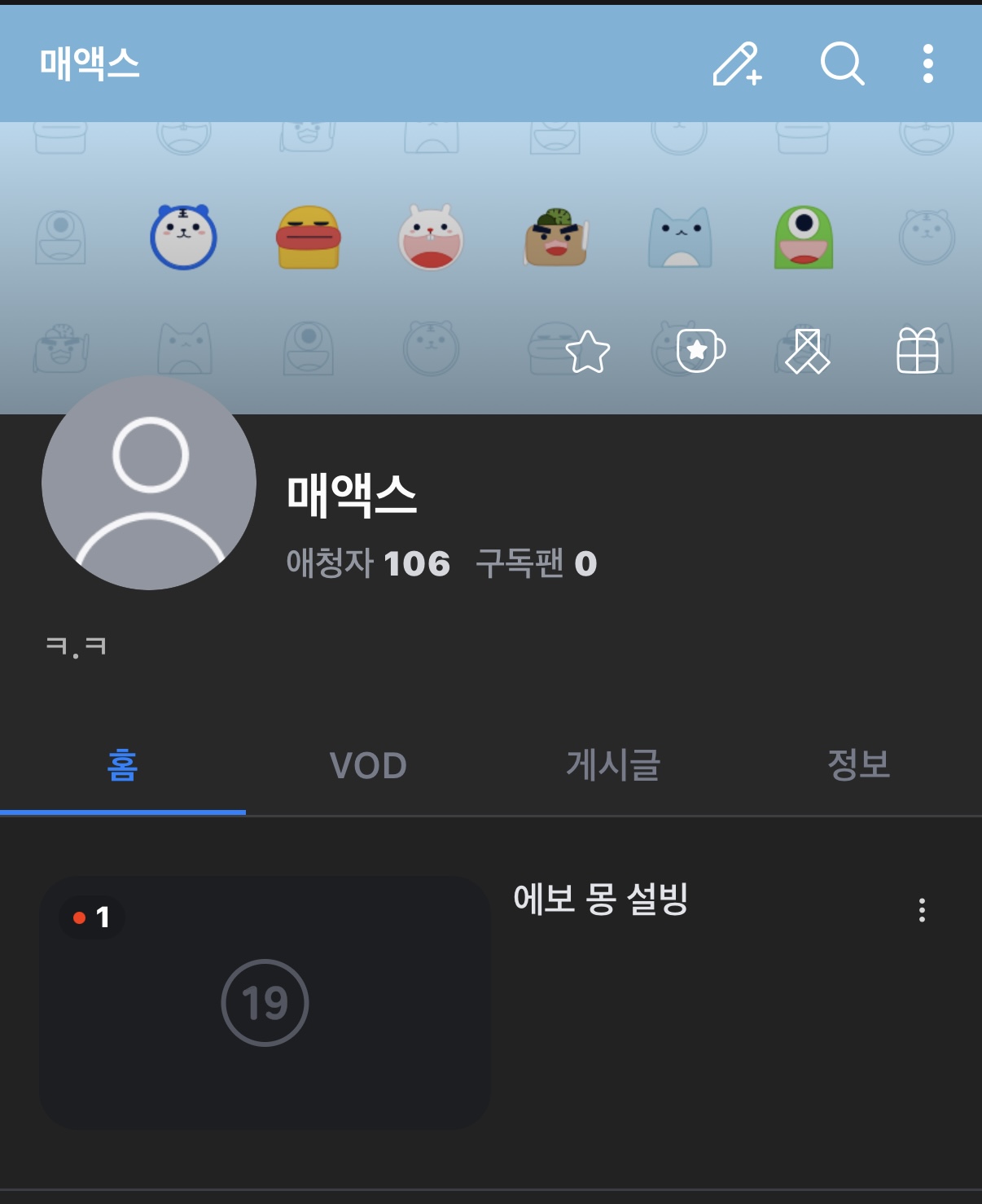Viewport: 982px width, 1204px height.
Task: Open the search icon in the top bar
Action: (x=841, y=63)
